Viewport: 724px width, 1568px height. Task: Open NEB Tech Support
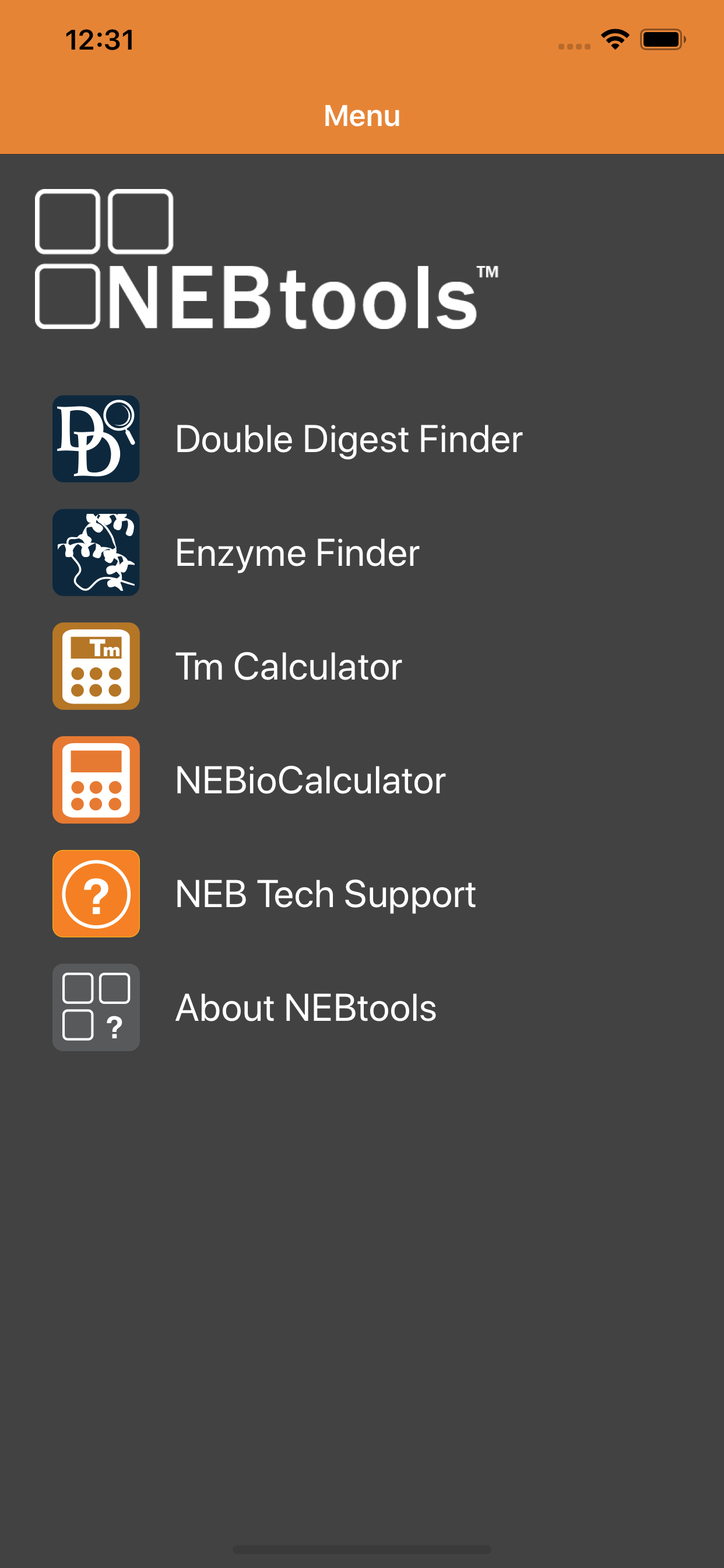[x=325, y=894]
